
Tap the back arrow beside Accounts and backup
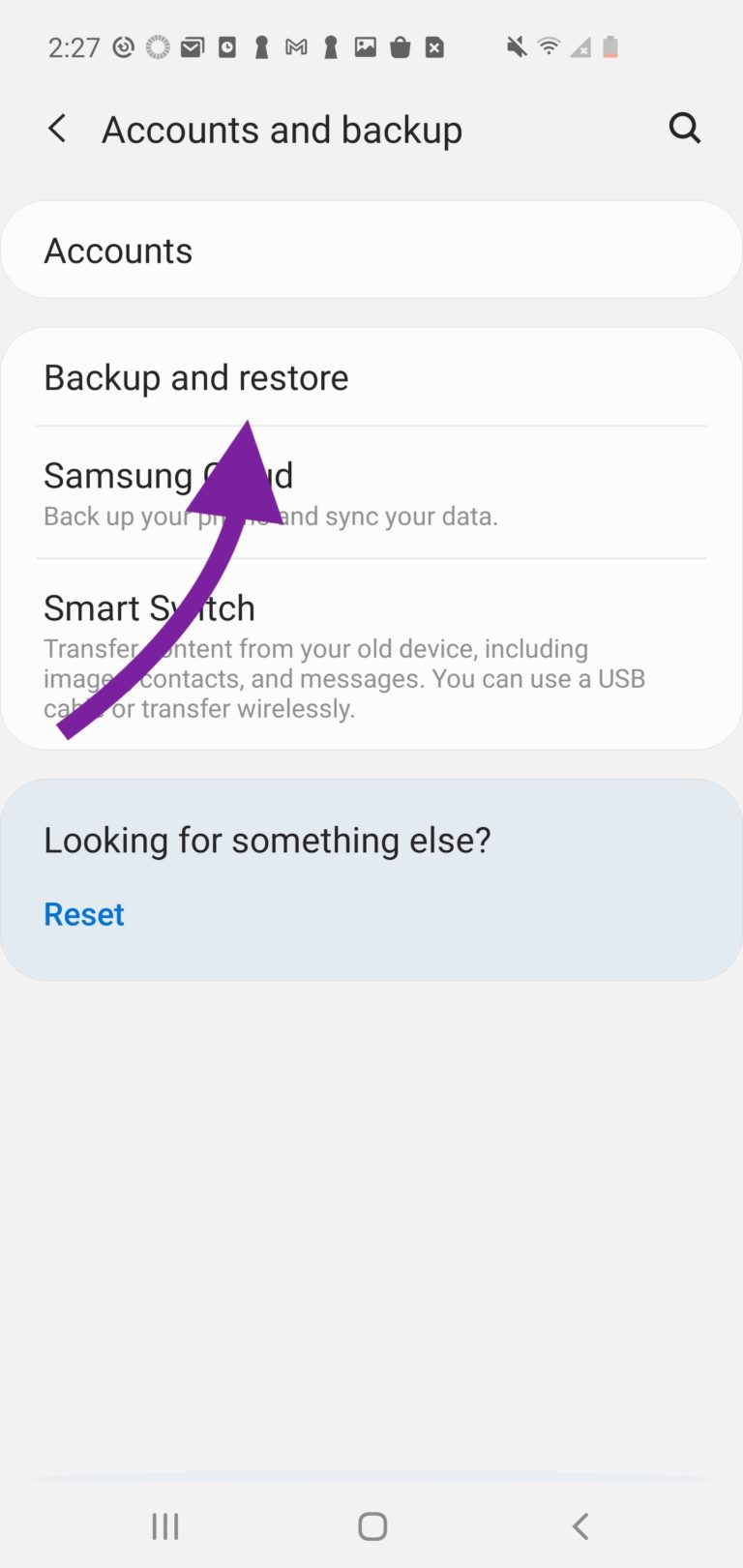click(x=57, y=128)
